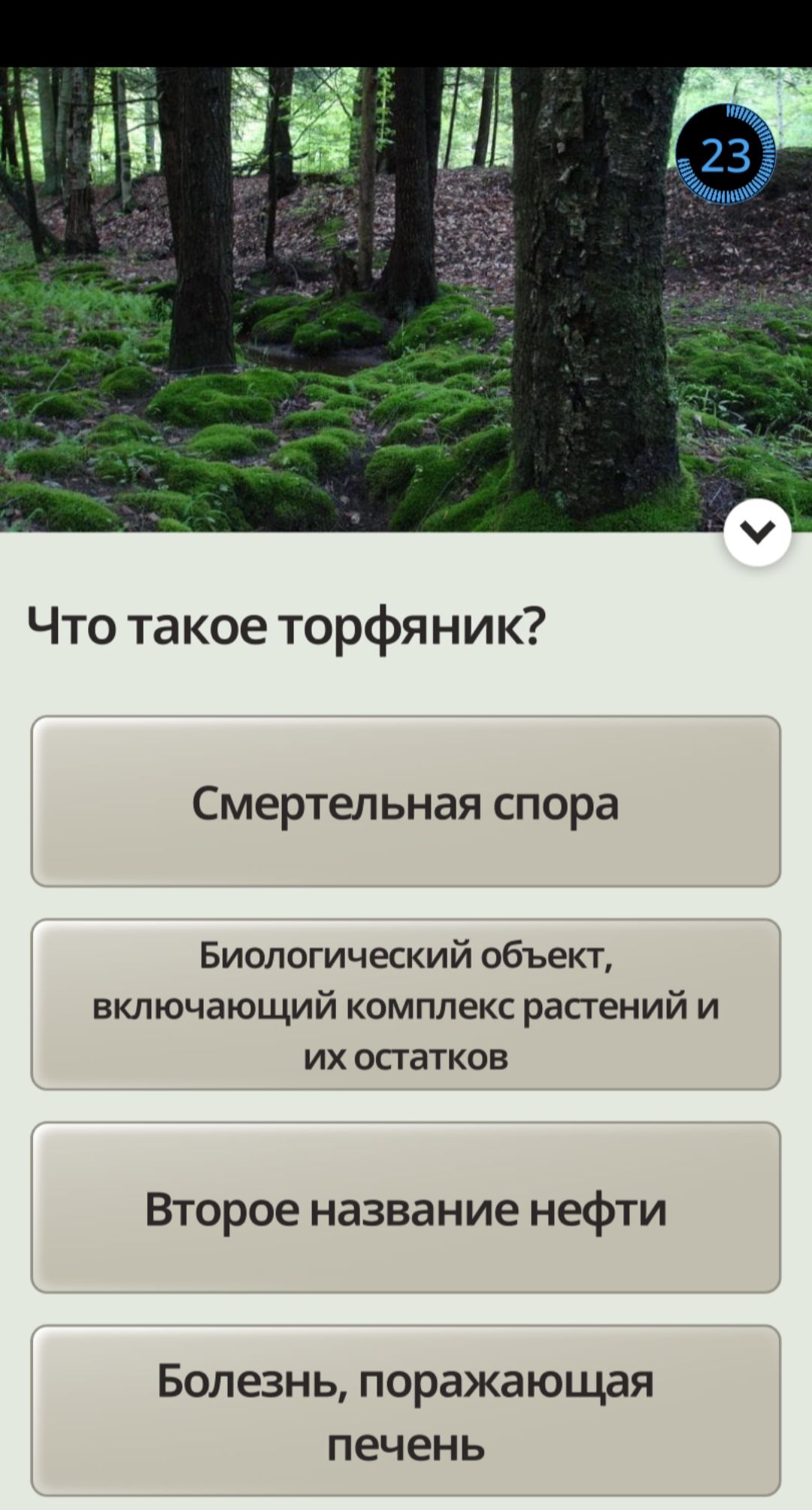812x1510 pixels.
Task: Select answer 'Смертельная спора'
Action: (405, 802)
